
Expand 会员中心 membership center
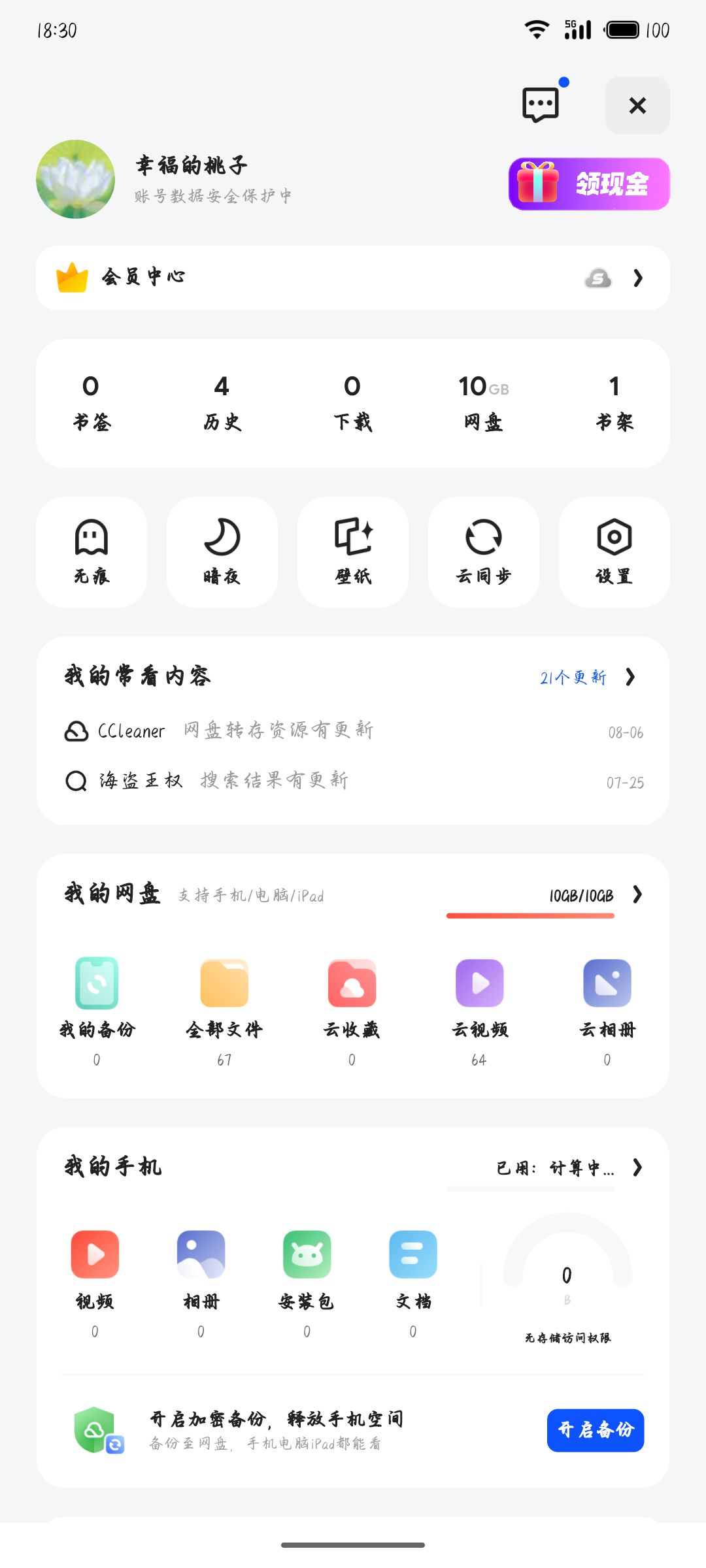(x=353, y=278)
